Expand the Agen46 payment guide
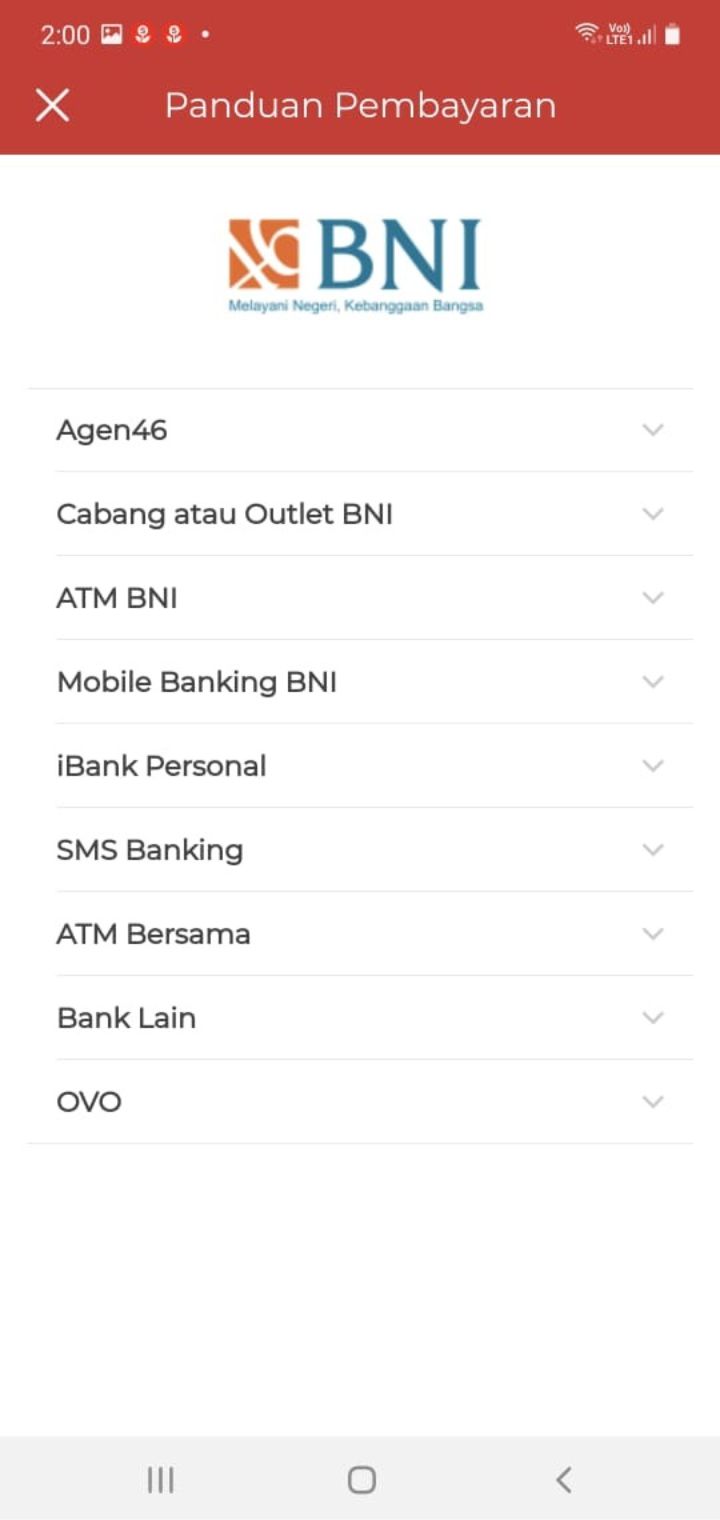This screenshot has width=720, height=1520. click(360, 430)
